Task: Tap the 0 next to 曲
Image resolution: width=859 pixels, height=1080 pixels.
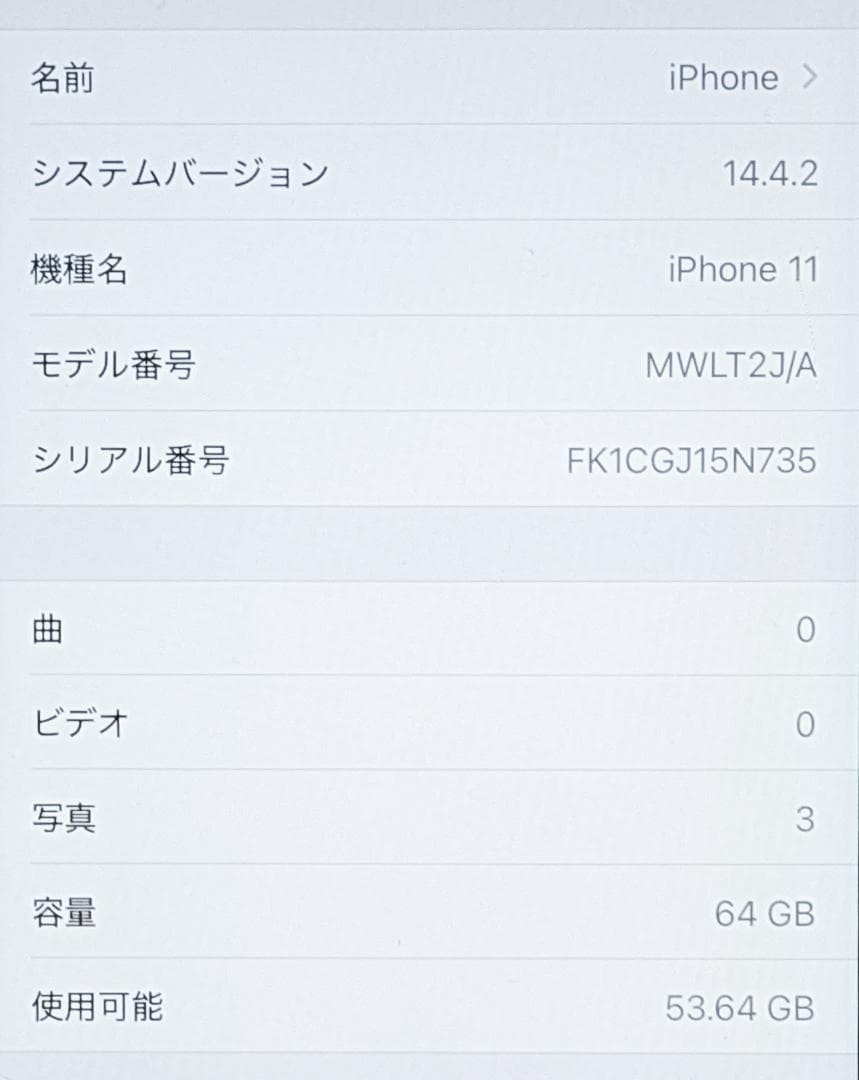Action: point(806,630)
